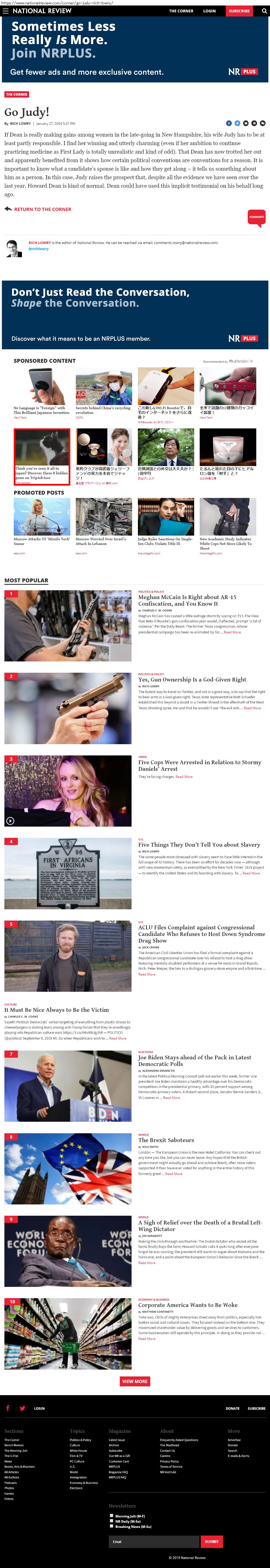Open the red Comments bubble
Screen dimensions: 270x1568
coord(256,217)
